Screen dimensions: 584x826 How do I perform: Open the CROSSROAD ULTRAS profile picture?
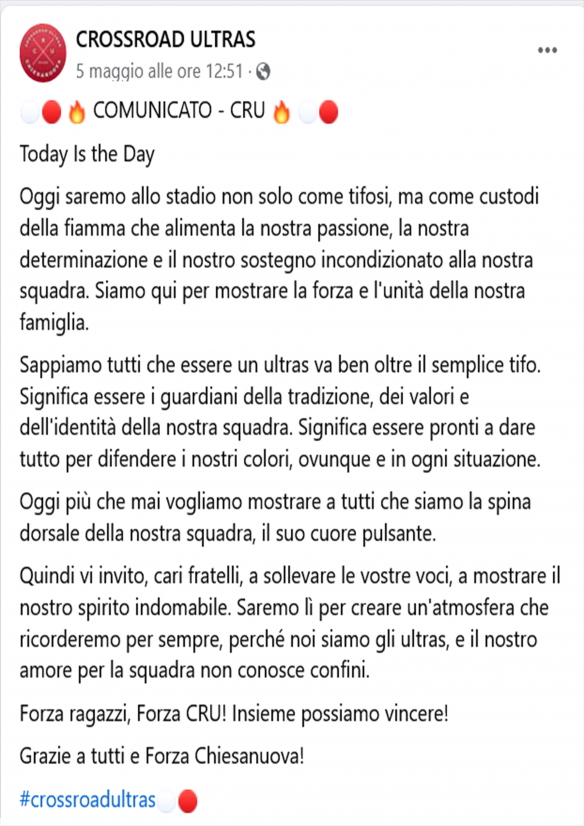(x=43, y=53)
